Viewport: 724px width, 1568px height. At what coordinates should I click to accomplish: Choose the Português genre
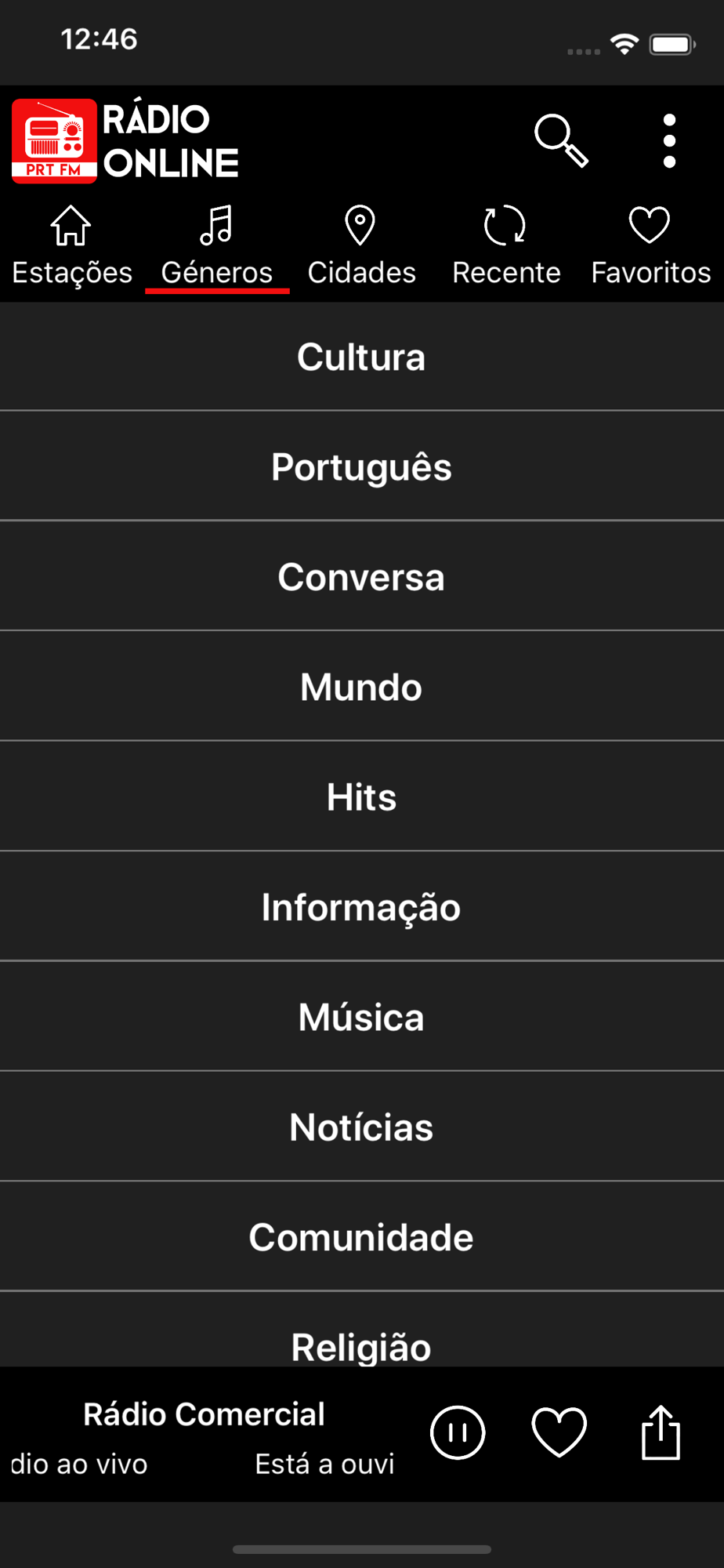point(362,466)
